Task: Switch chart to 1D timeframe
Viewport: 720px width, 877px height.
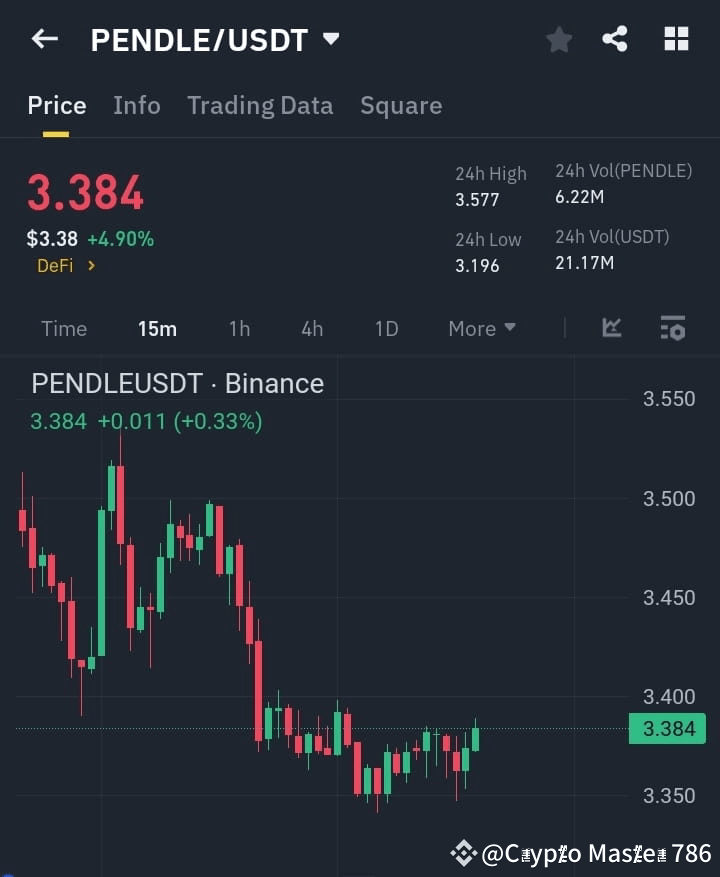Action: (x=386, y=328)
